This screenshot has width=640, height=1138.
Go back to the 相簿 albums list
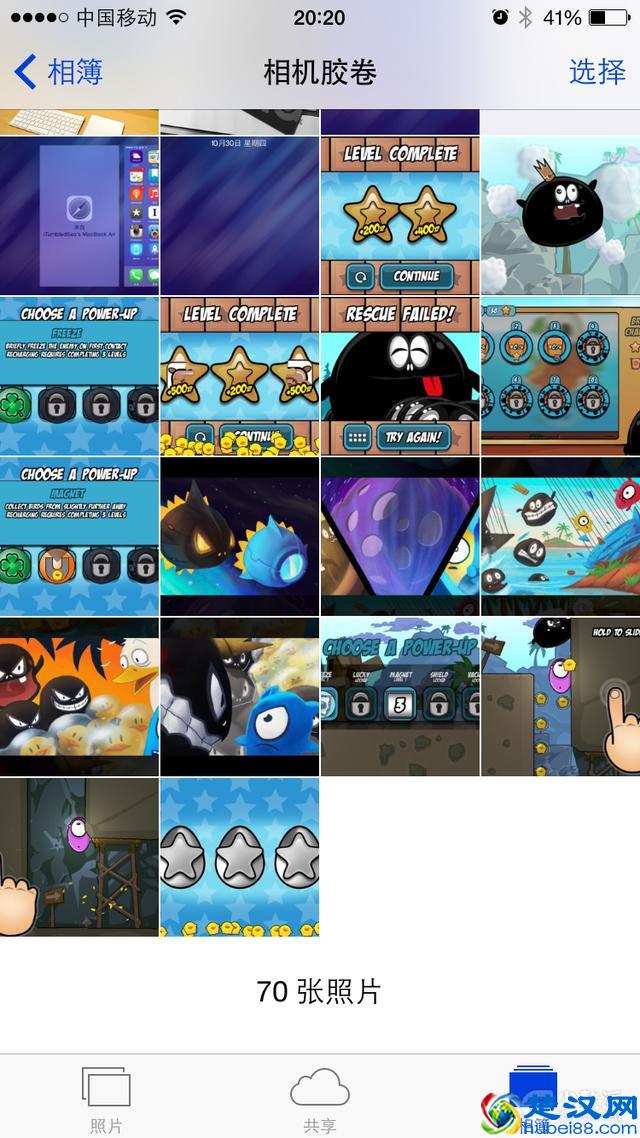[x=58, y=72]
